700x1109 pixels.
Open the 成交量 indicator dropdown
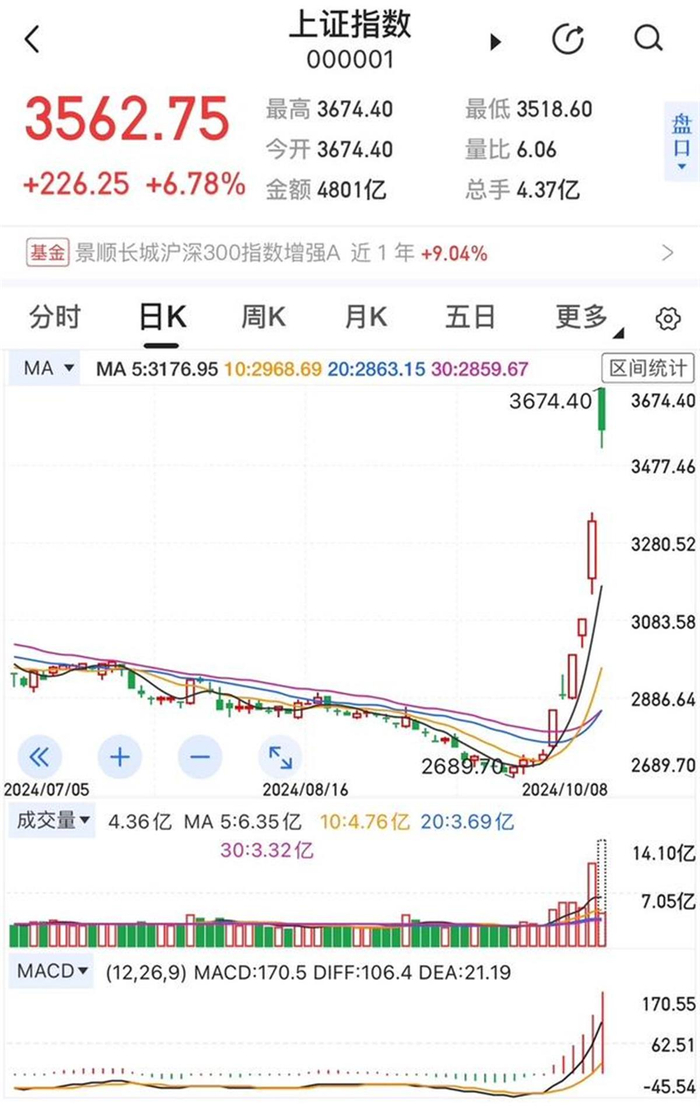coord(52,820)
